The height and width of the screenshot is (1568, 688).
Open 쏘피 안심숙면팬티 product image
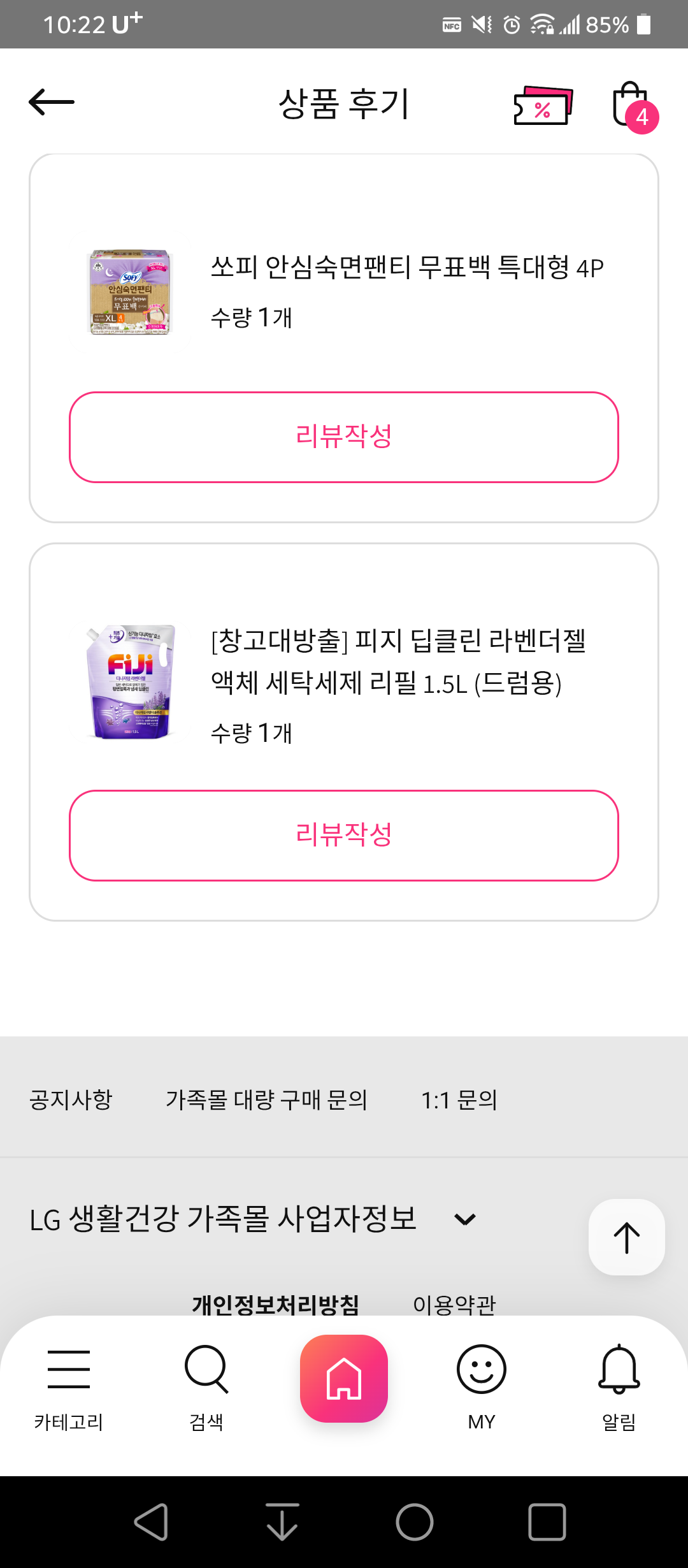pos(130,292)
